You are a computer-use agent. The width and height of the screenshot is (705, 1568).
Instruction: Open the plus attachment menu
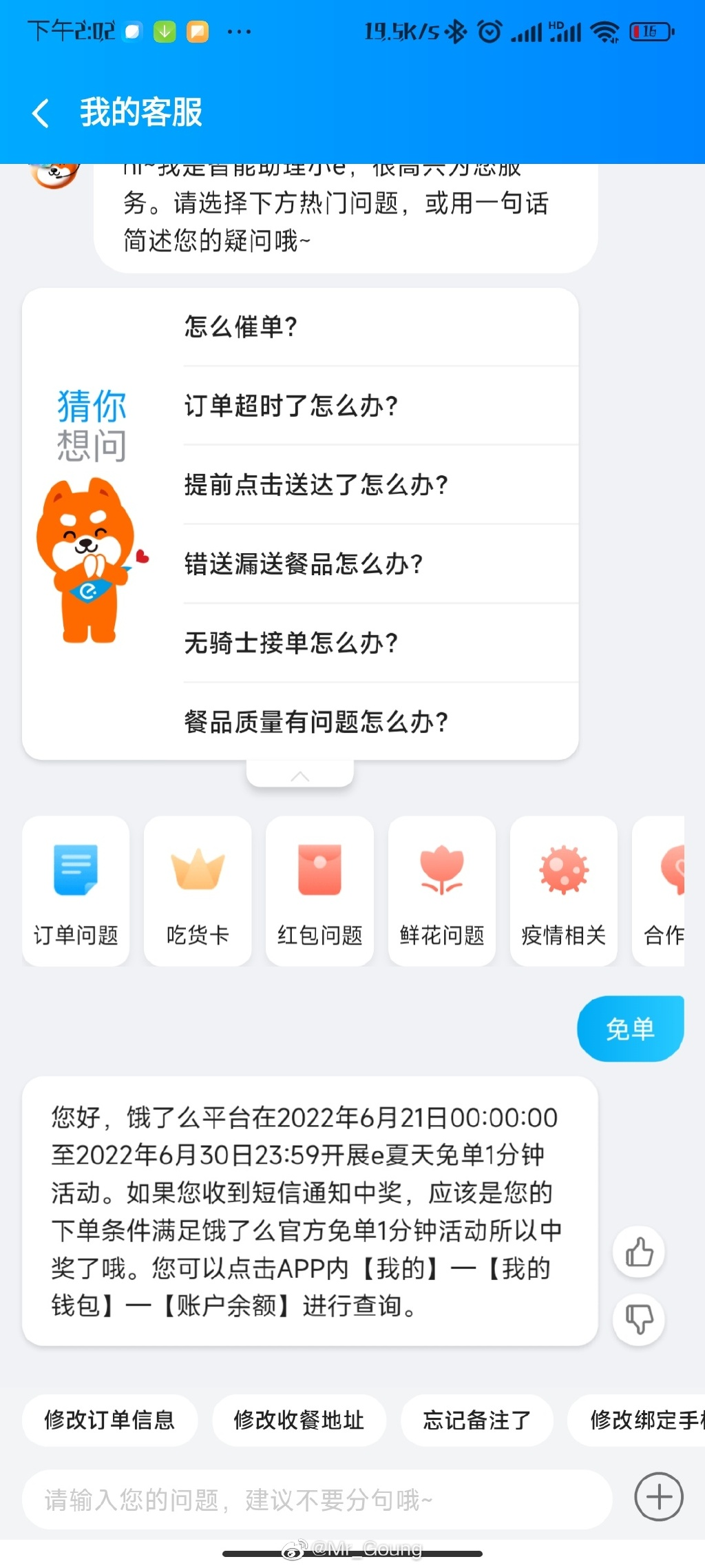[x=658, y=1497]
